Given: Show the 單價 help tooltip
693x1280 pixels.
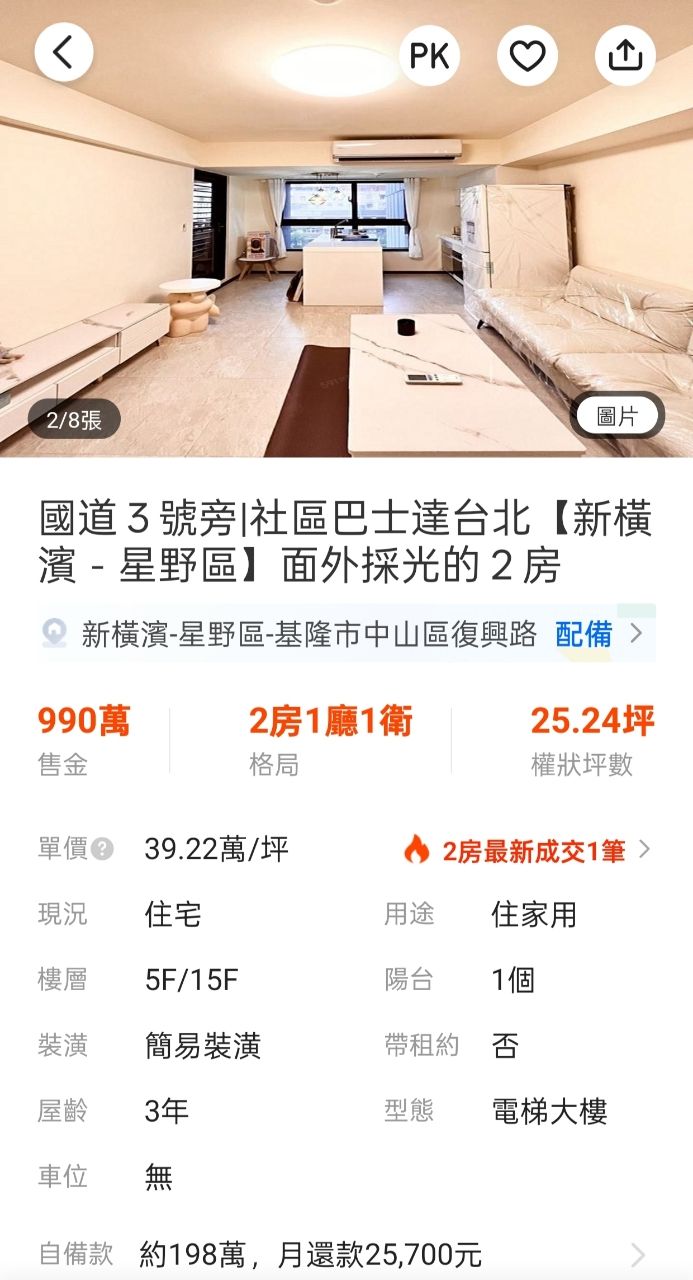Looking at the screenshot, I should [x=102, y=850].
